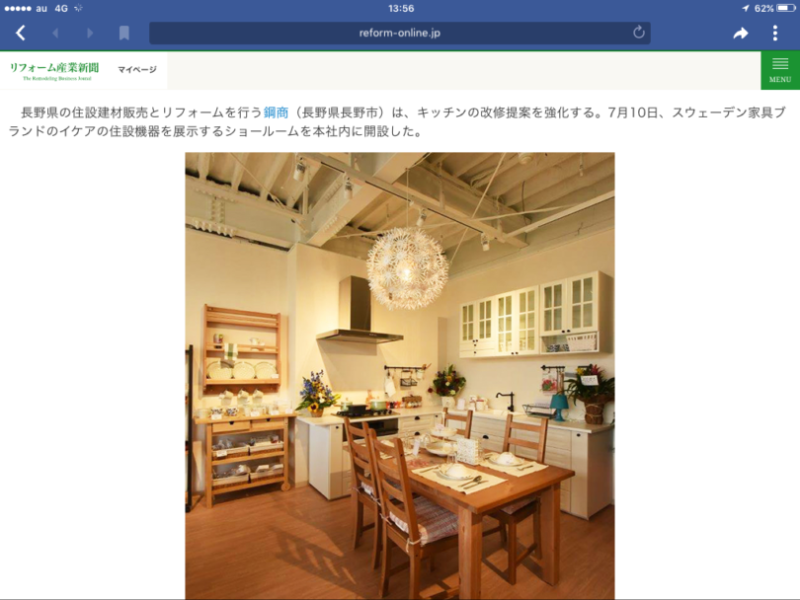Image resolution: width=800 pixels, height=600 pixels.
Task: Open the green MENU button
Action: [780, 69]
